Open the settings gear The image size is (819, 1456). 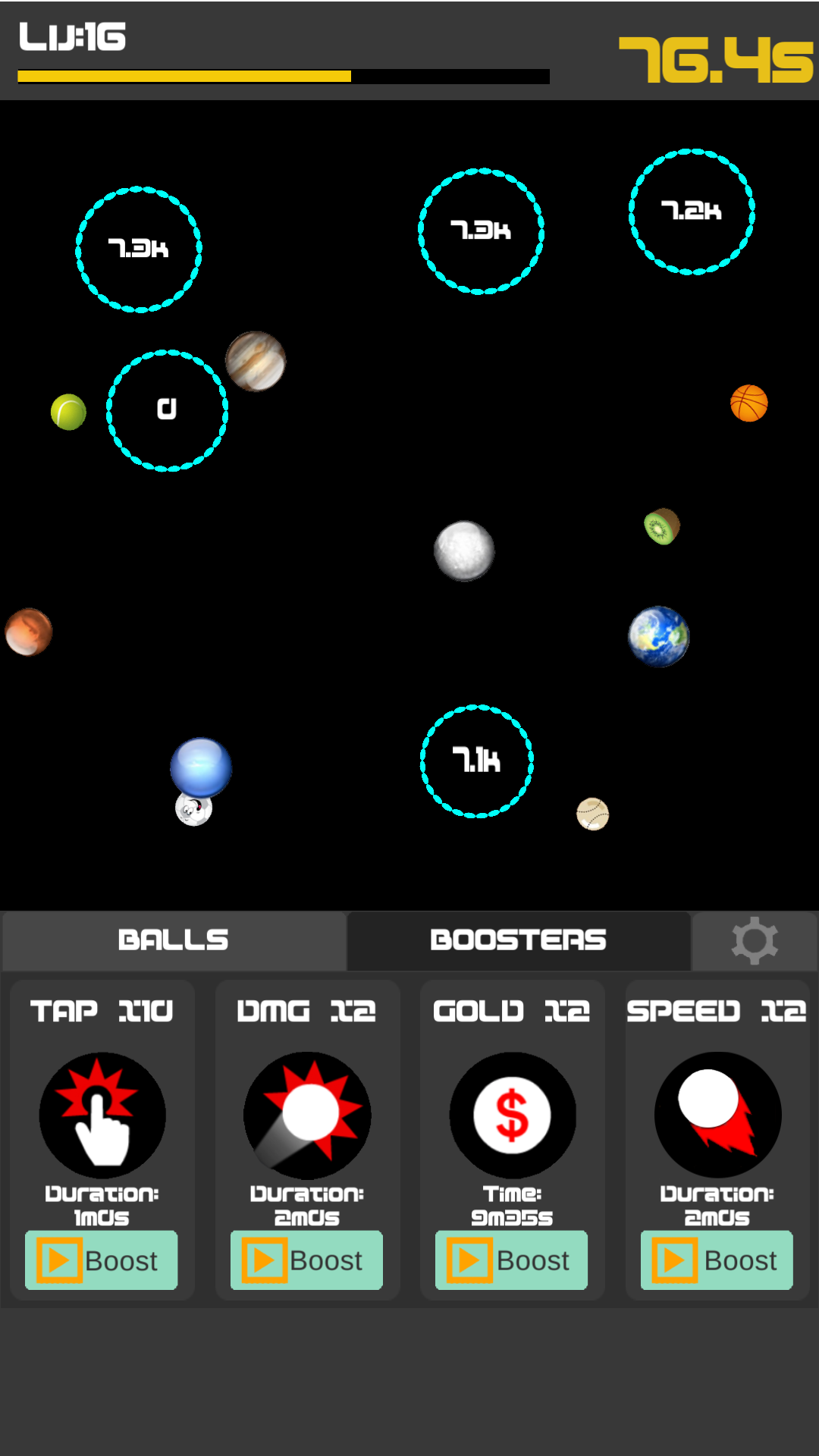pos(755,940)
